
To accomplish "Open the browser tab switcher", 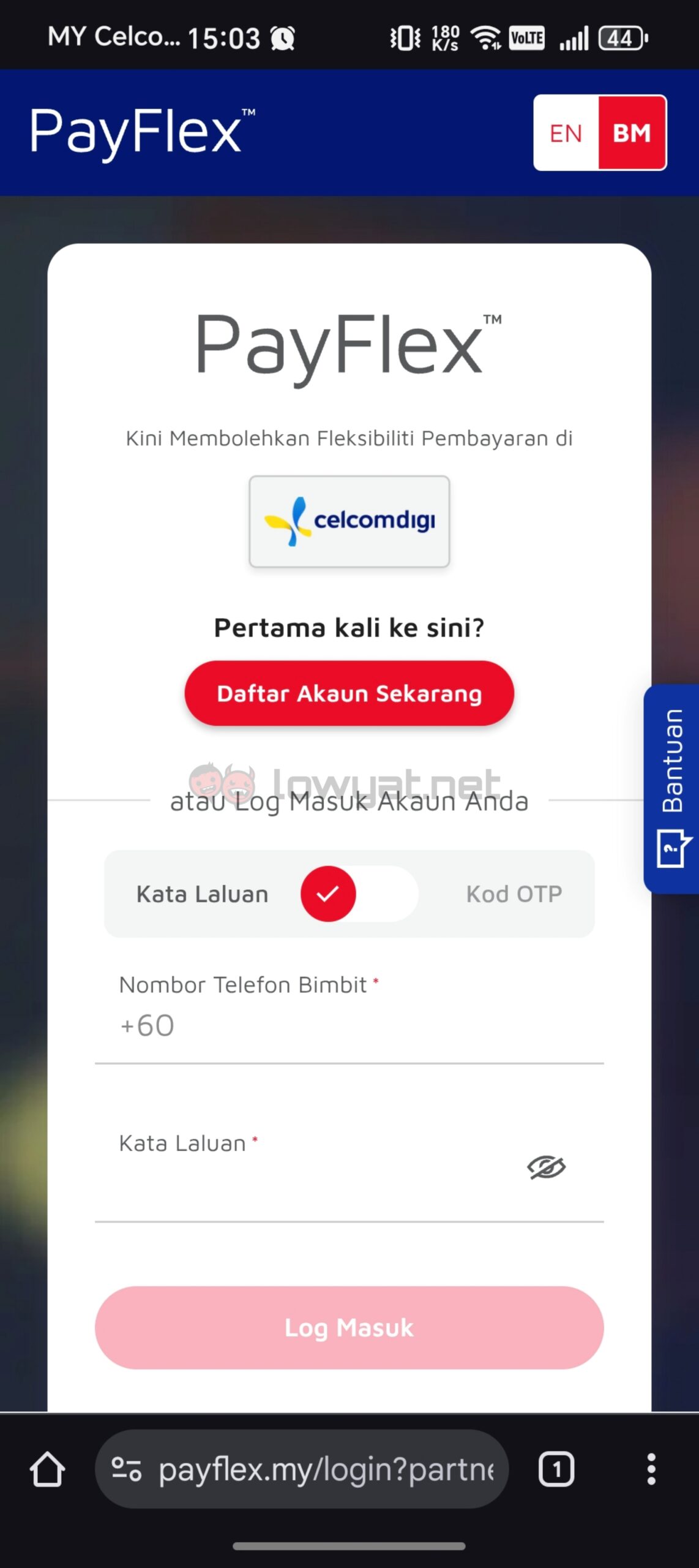I will [x=556, y=1469].
